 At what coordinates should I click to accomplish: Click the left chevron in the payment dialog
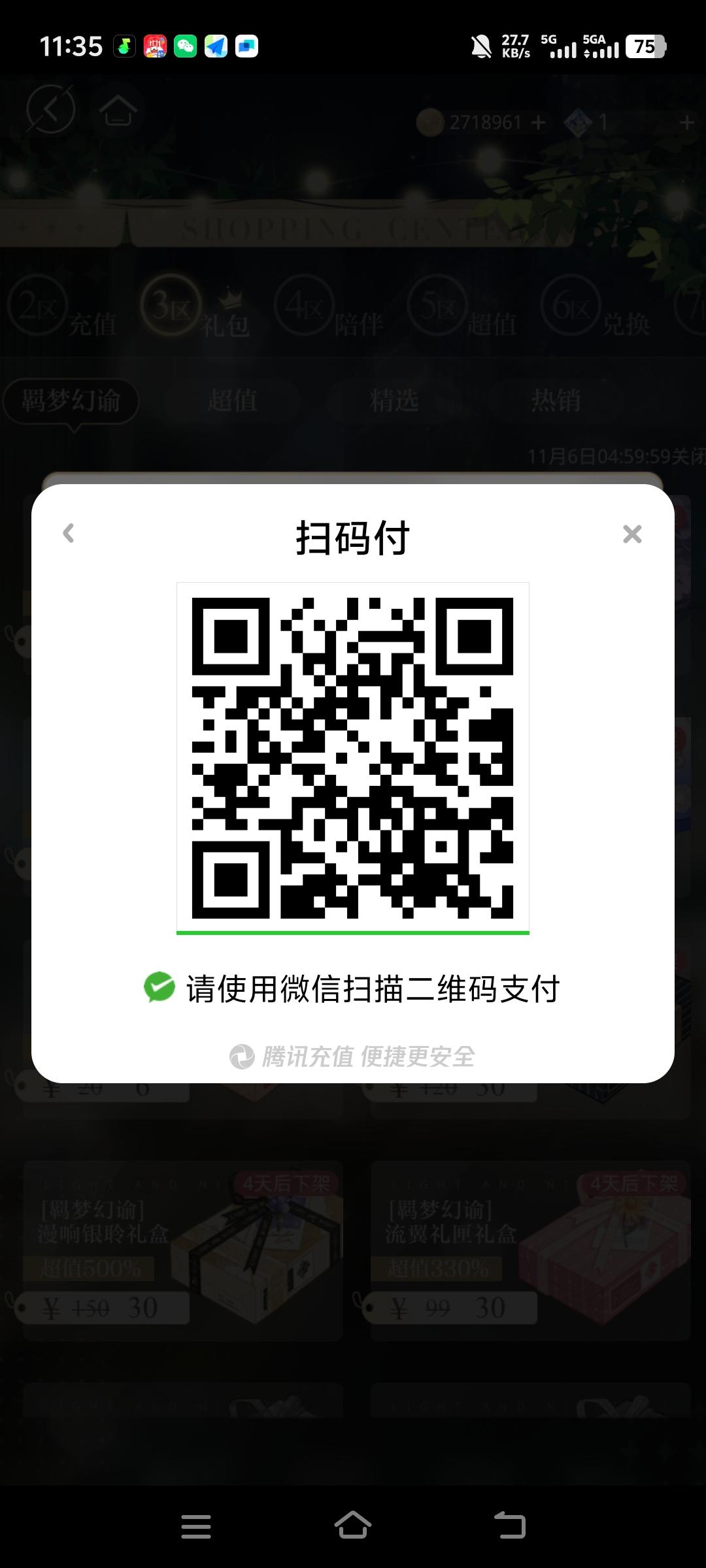(68, 534)
